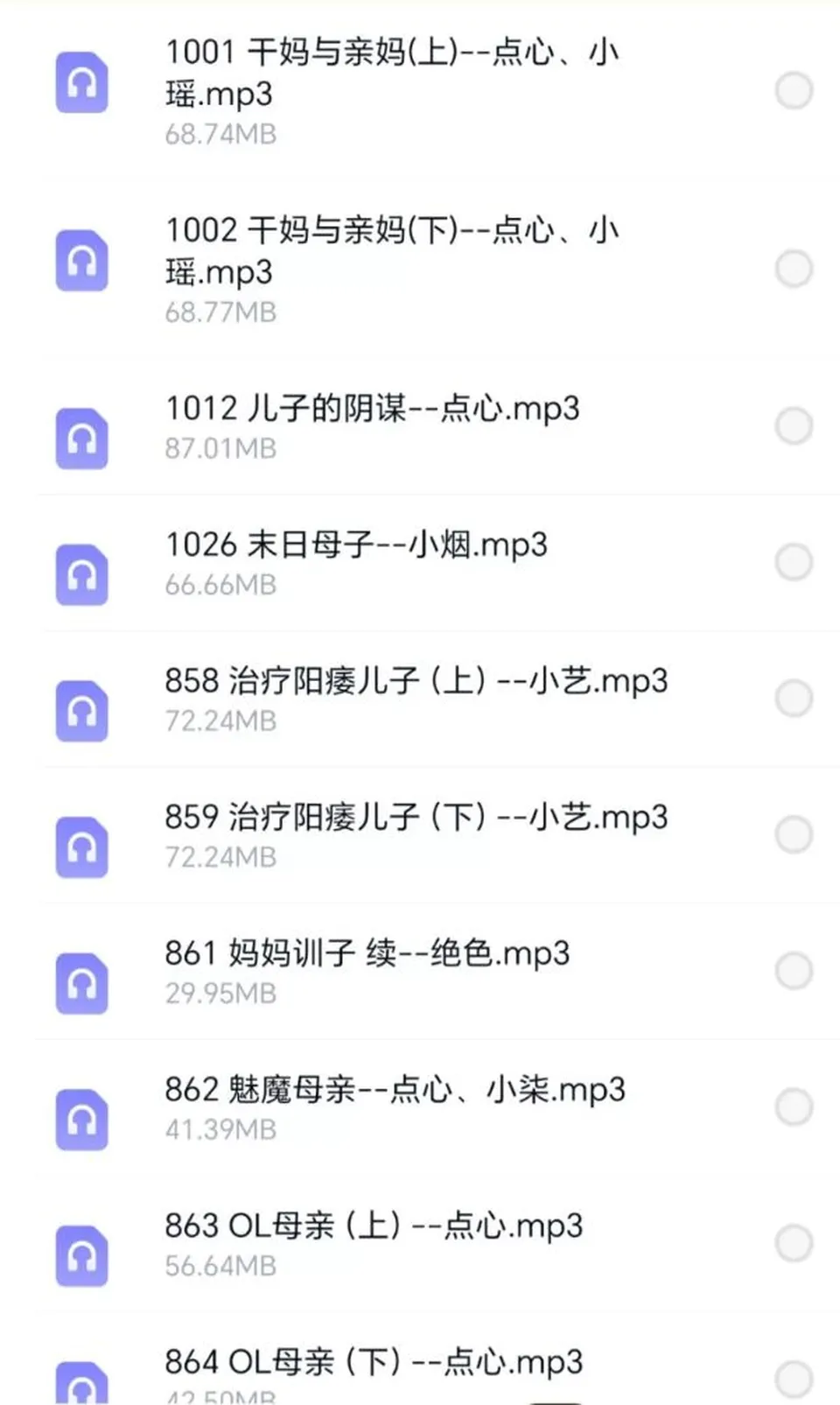The width and height of the screenshot is (840, 1405).
Task: Select the circle for file 1002
Action: pyautogui.click(x=794, y=268)
